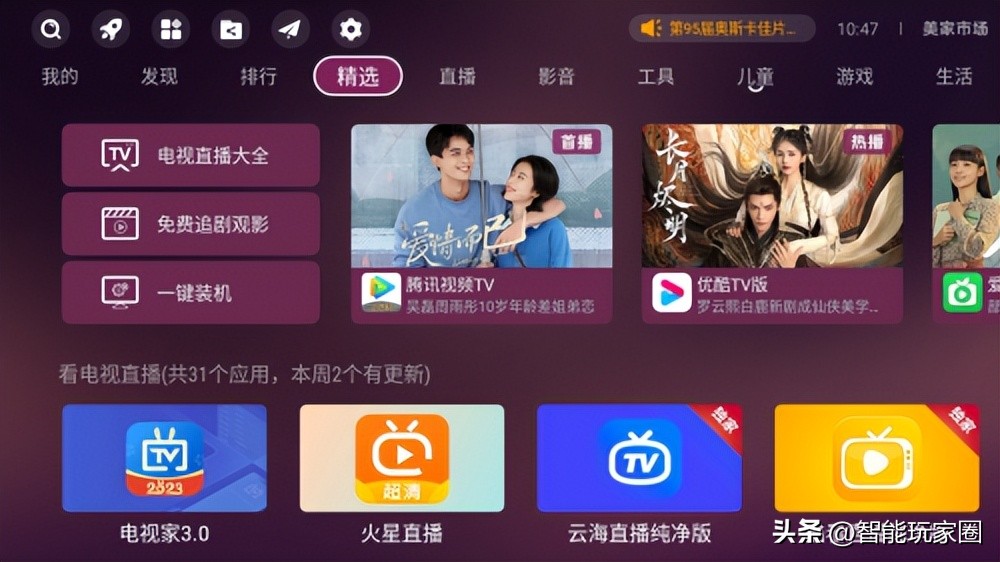Screen dimensions: 1000x562
Task: Switch to the 发现 tab
Action: coord(158,76)
